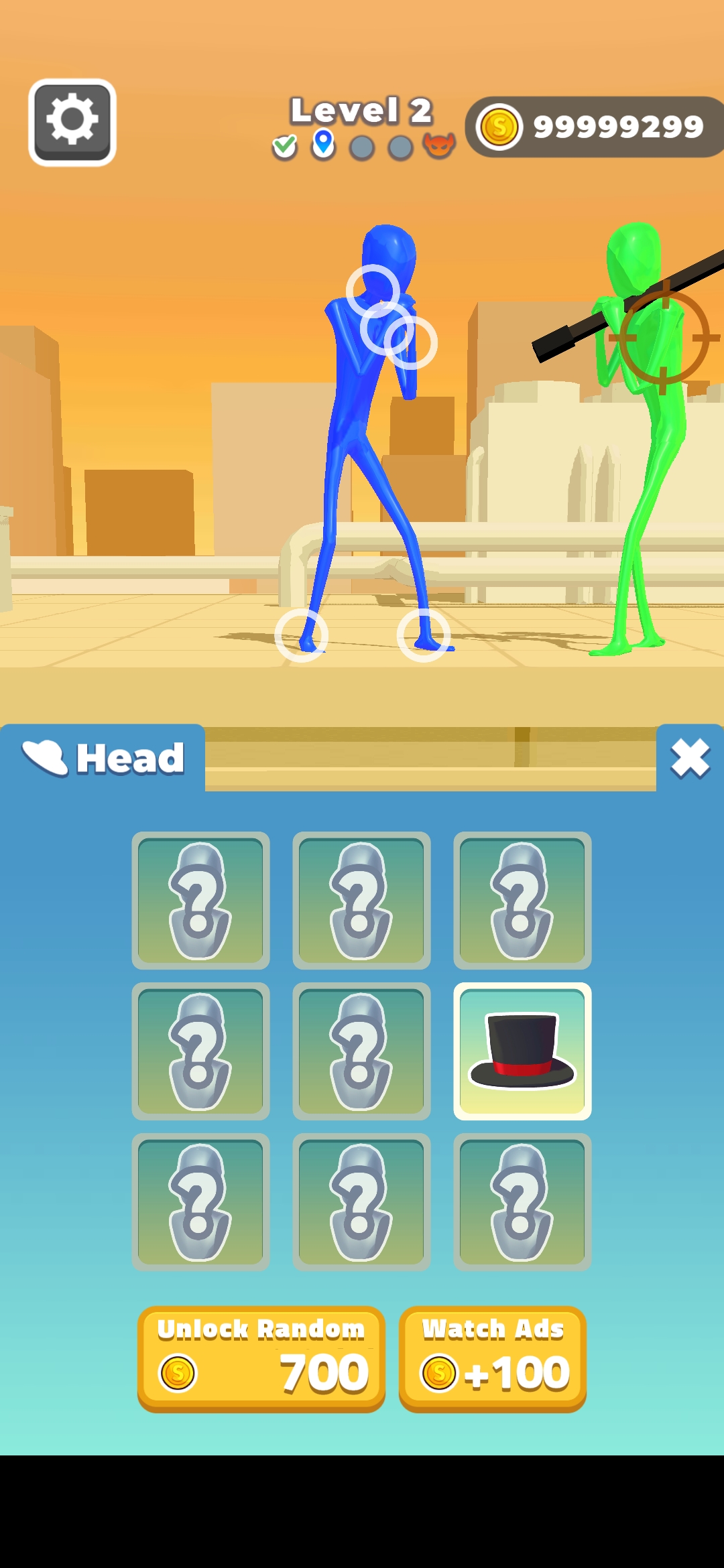Viewport: 724px width, 1568px height.
Task: Click the top-right locked mystery head slot
Action: [522, 901]
